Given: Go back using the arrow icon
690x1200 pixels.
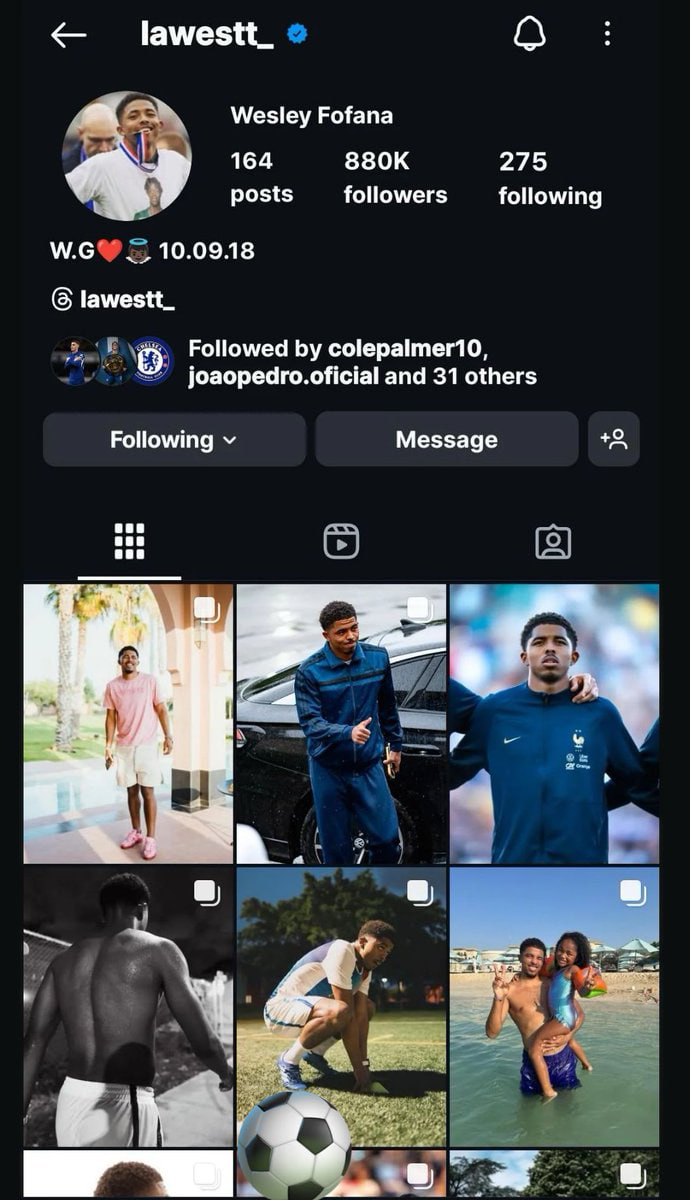Looking at the screenshot, I should click(68, 35).
